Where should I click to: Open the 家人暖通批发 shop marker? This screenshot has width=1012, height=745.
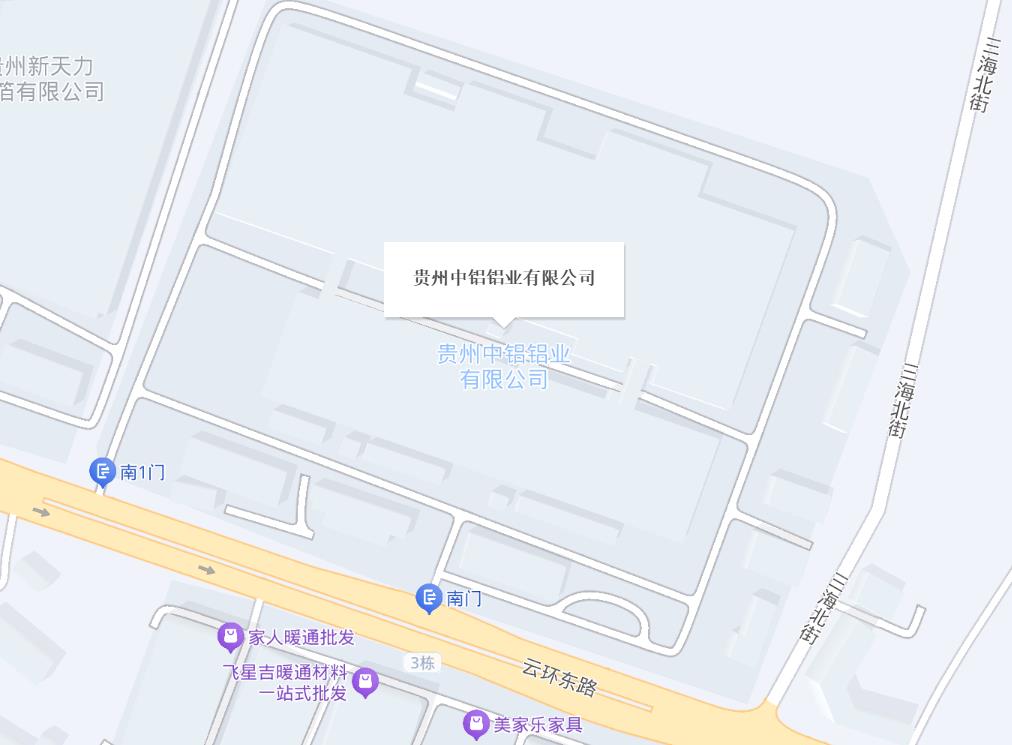pyautogui.click(x=230, y=636)
